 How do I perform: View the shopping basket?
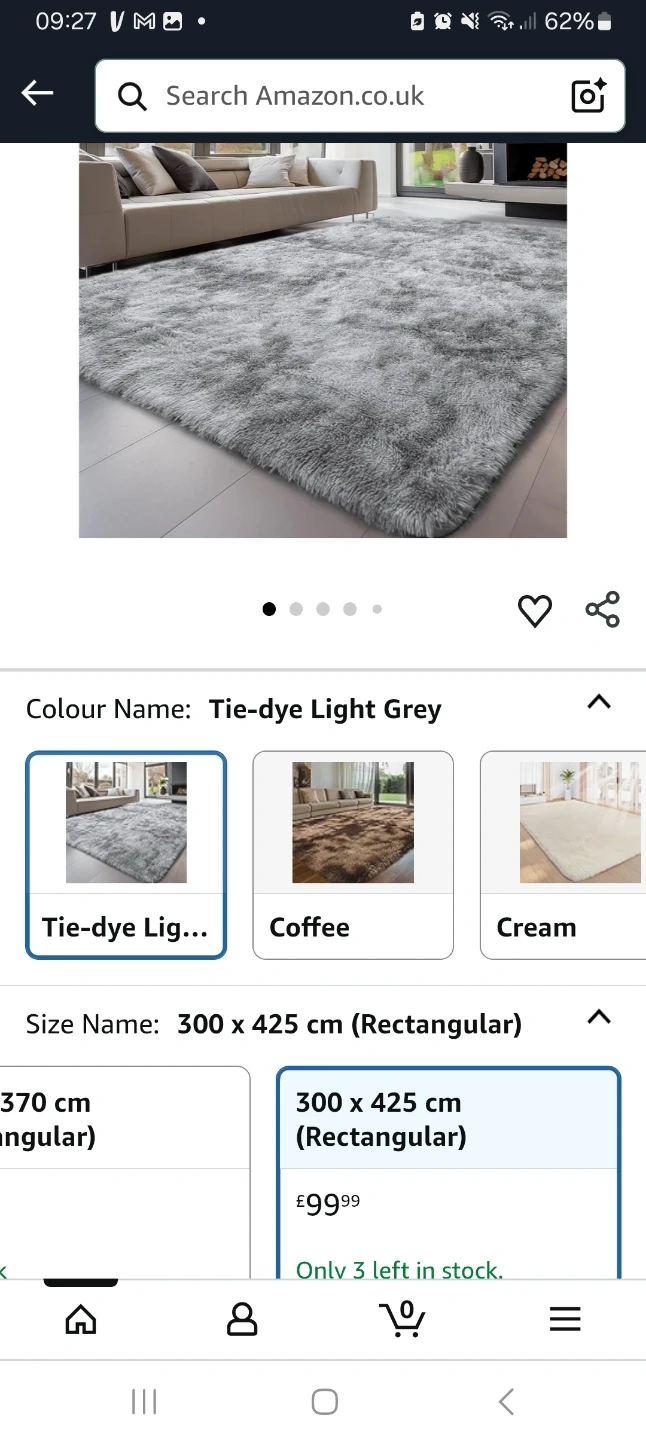[403, 1320]
